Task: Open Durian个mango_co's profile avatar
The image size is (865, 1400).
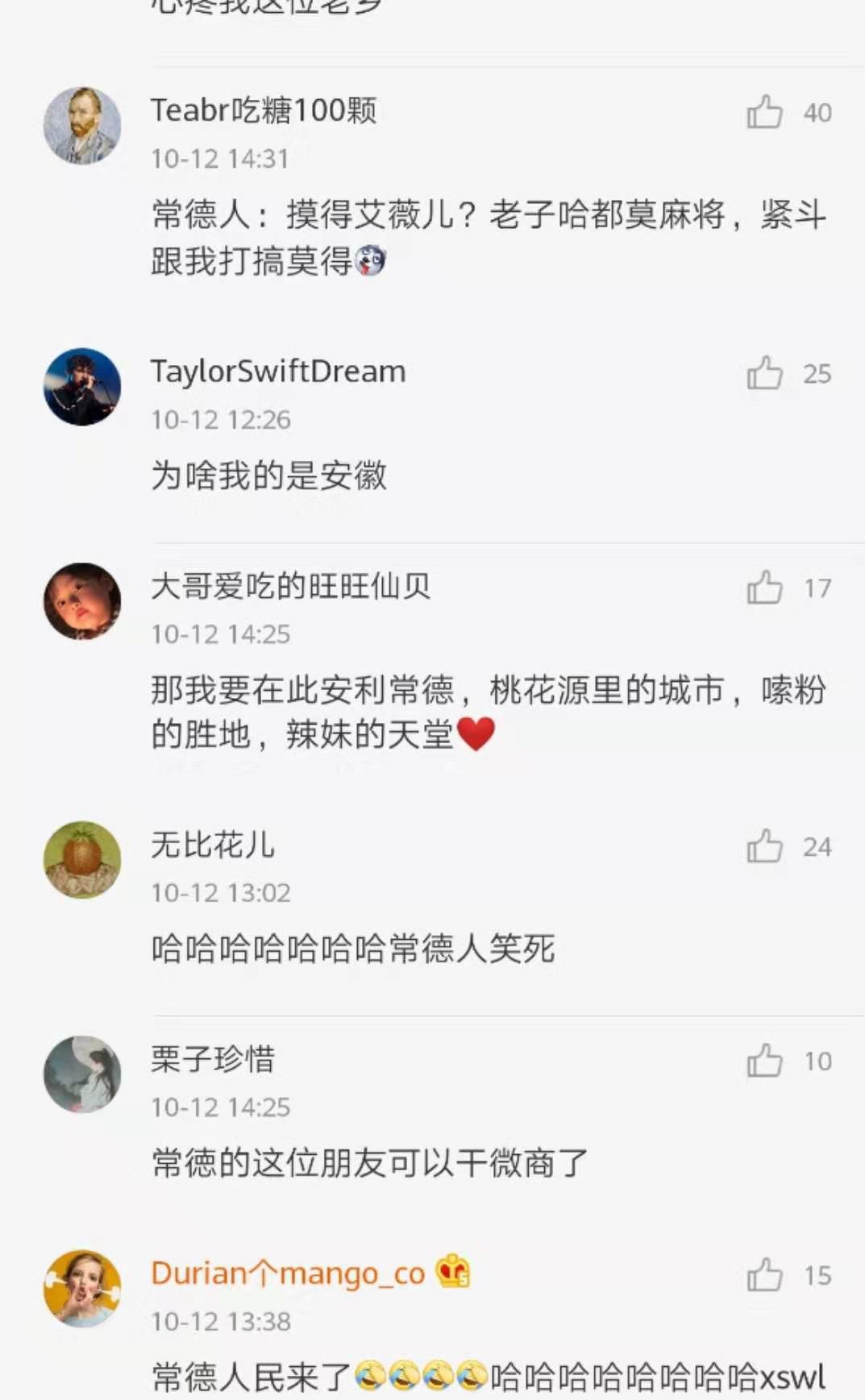Action: pyautogui.click(x=82, y=1289)
